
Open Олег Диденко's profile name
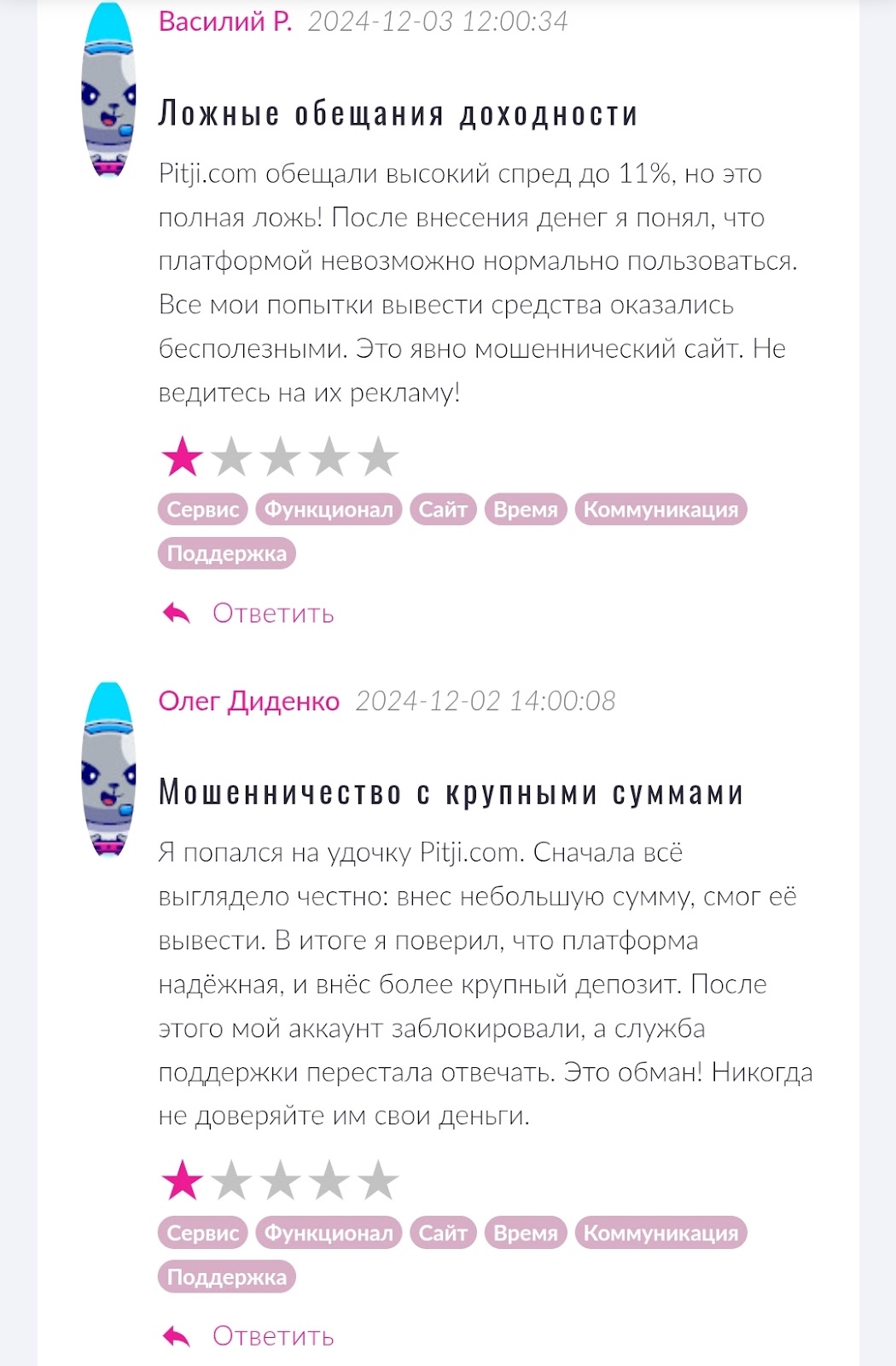pos(249,701)
